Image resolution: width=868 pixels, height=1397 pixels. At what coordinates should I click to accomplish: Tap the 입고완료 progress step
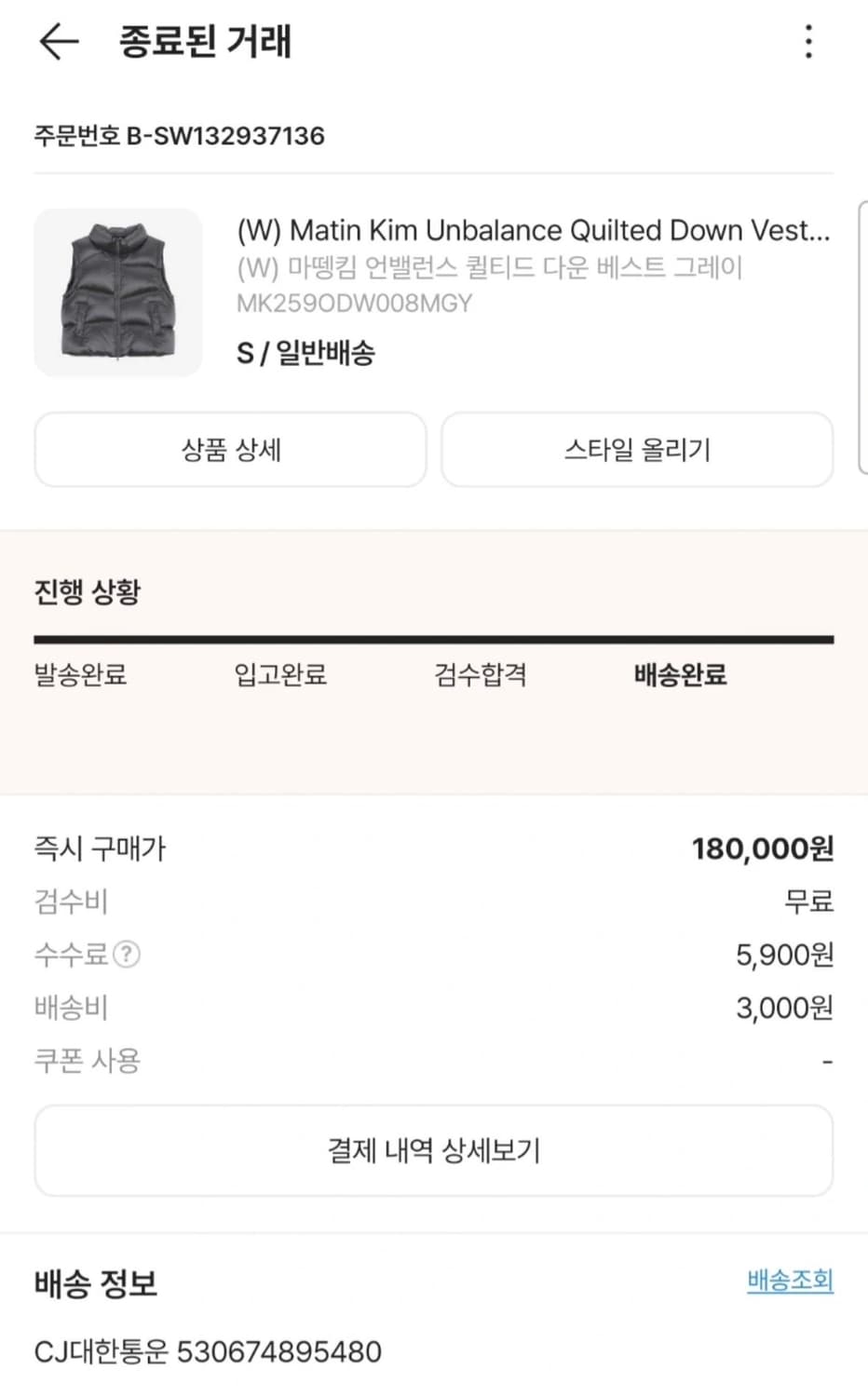tap(280, 675)
